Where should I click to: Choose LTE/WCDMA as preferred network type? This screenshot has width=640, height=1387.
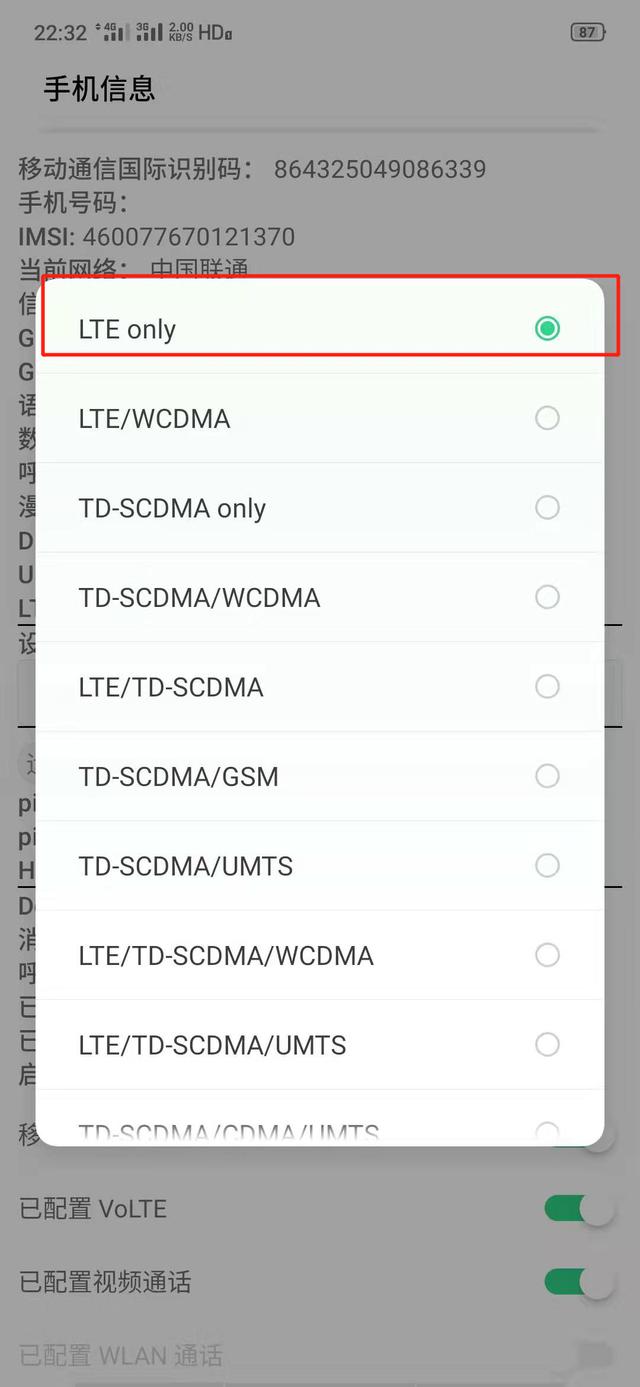tap(320, 418)
